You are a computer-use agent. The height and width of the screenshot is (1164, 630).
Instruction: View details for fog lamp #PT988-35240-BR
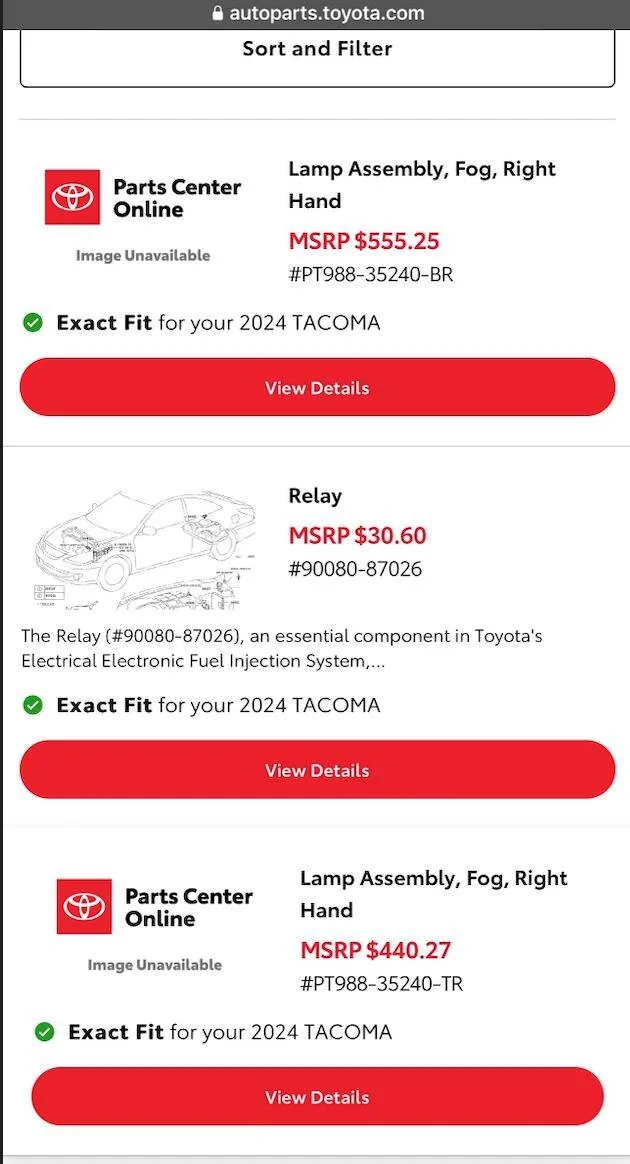pyautogui.click(x=317, y=388)
